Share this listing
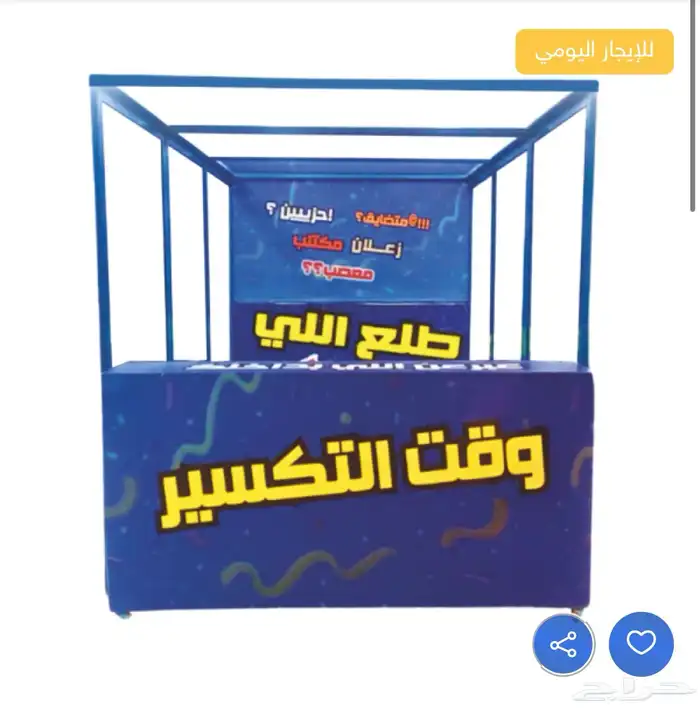The image size is (700, 708). pyautogui.click(x=563, y=644)
